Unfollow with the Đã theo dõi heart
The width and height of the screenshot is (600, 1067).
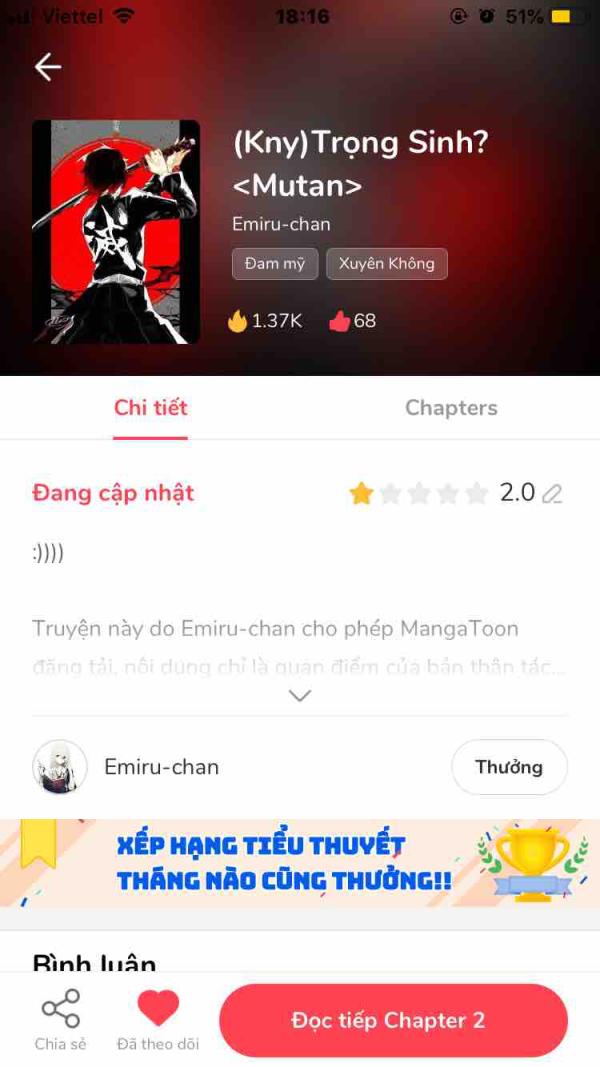[x=158, y=1019]
